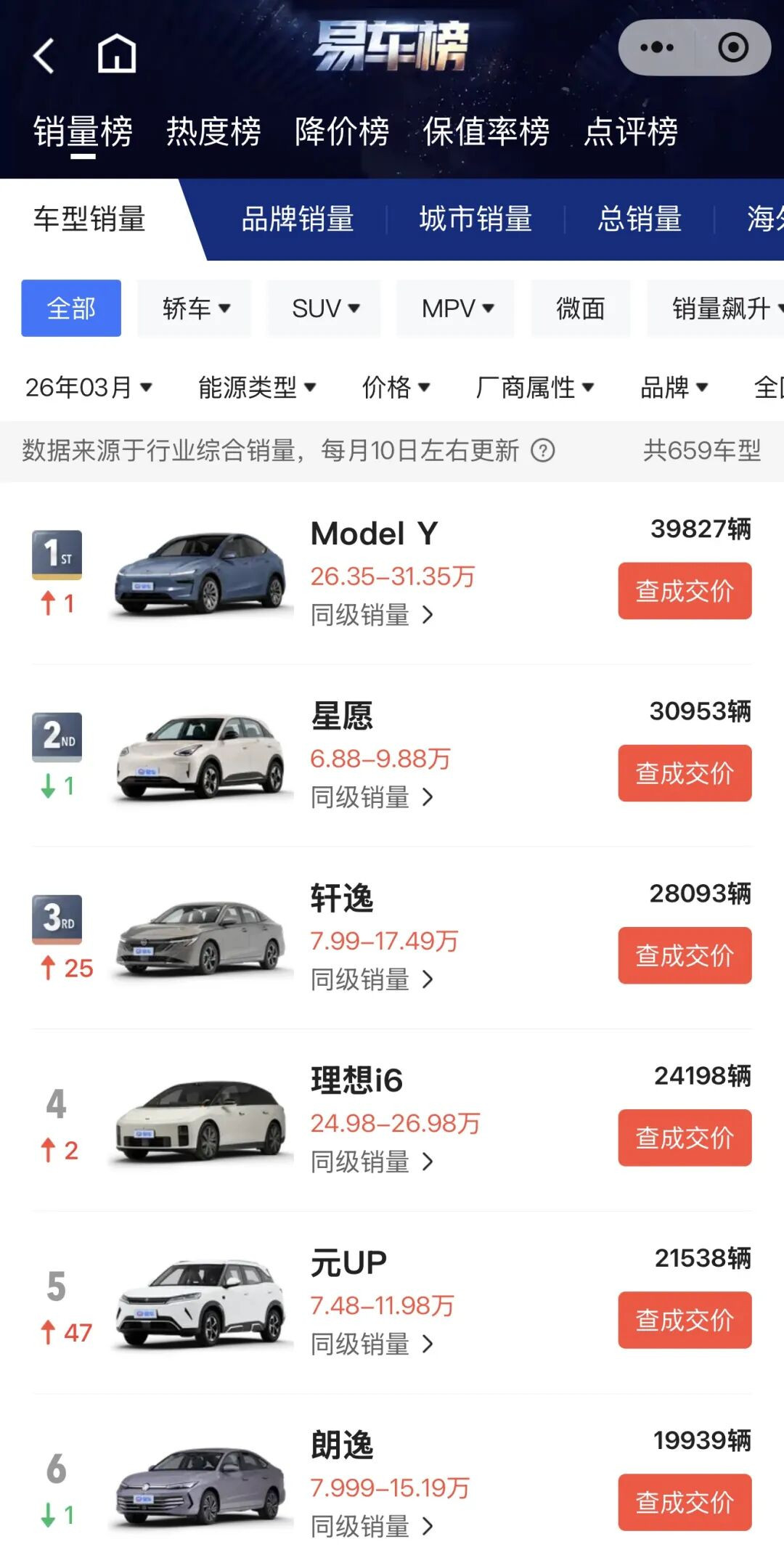Open the 价格 price range filter

pyautogui.click(x=396, y=388)
